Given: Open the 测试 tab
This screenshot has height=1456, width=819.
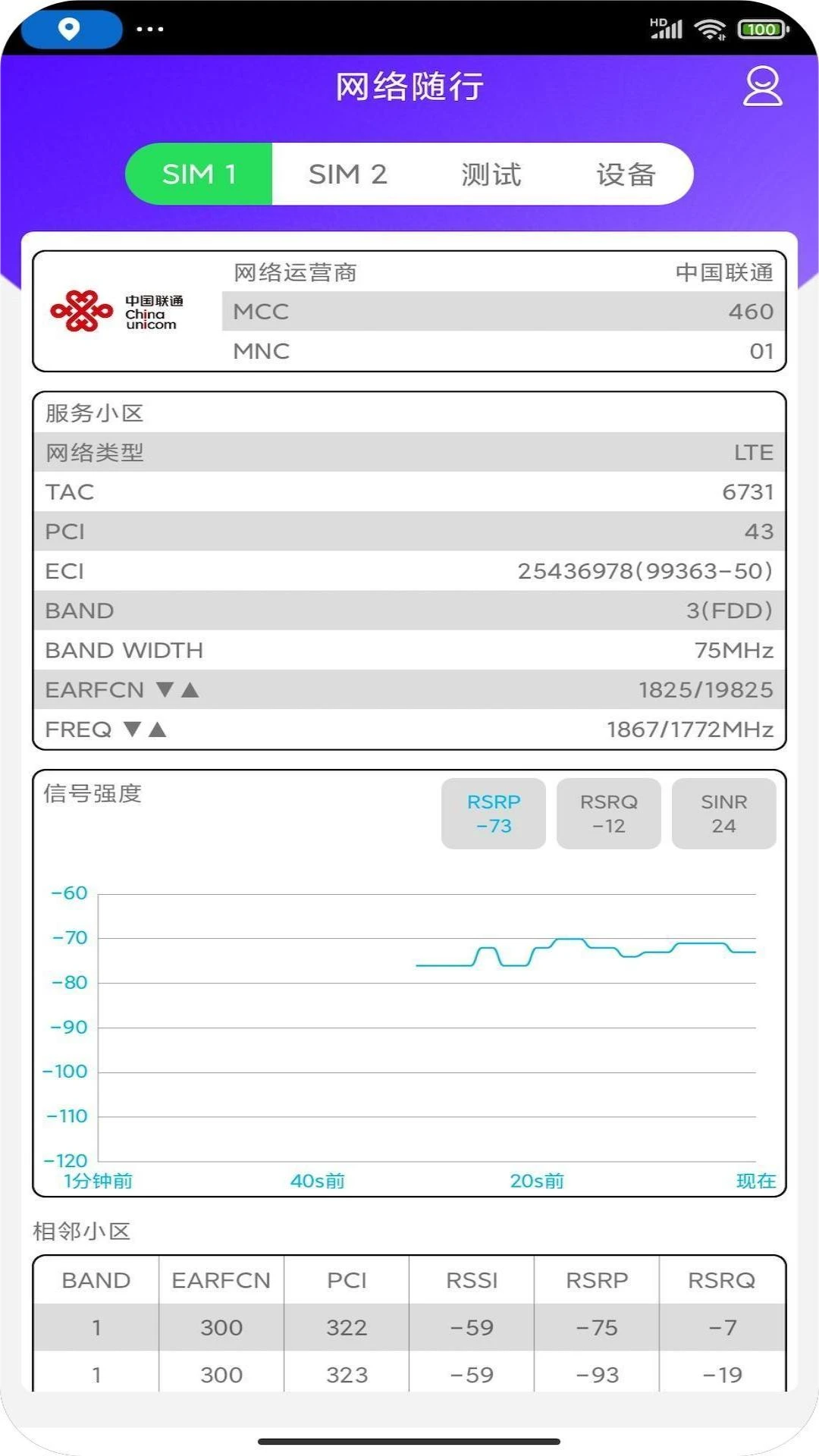Looking at the screenshot, I should point(491,174).
